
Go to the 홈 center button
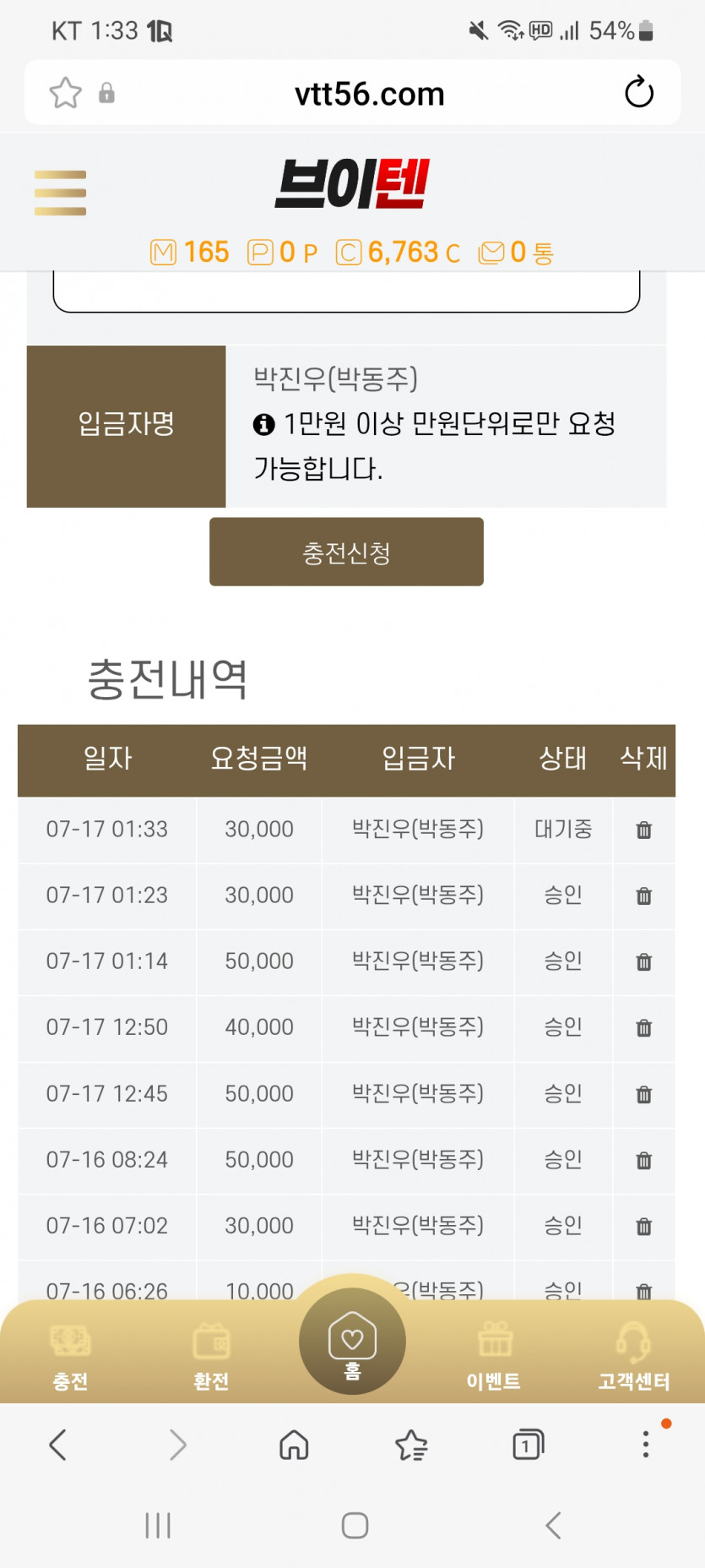tap(352, 1342)
